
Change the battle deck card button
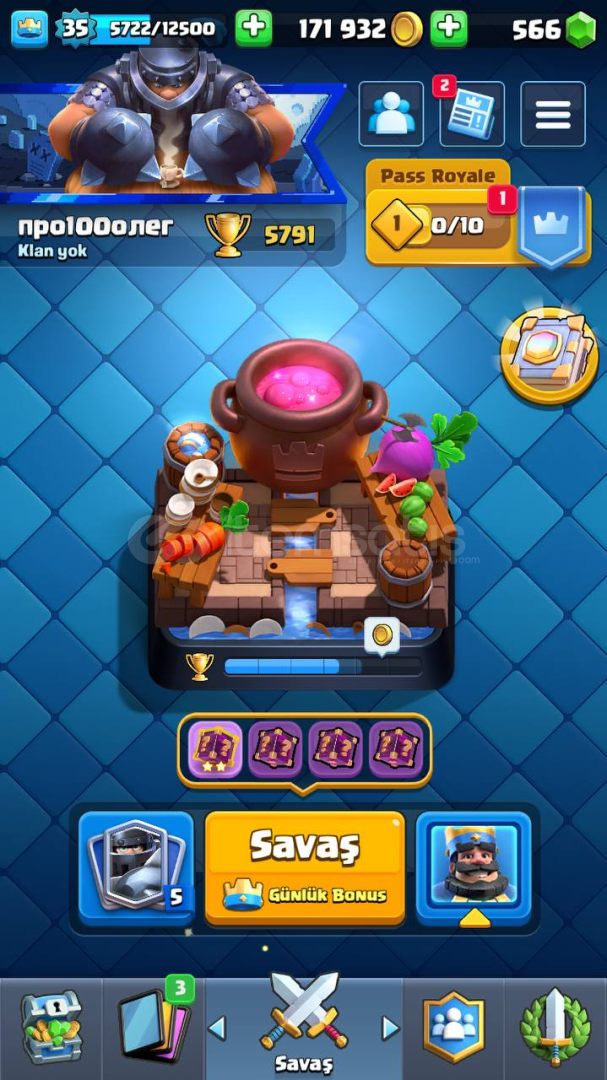(x=136, y=868)
